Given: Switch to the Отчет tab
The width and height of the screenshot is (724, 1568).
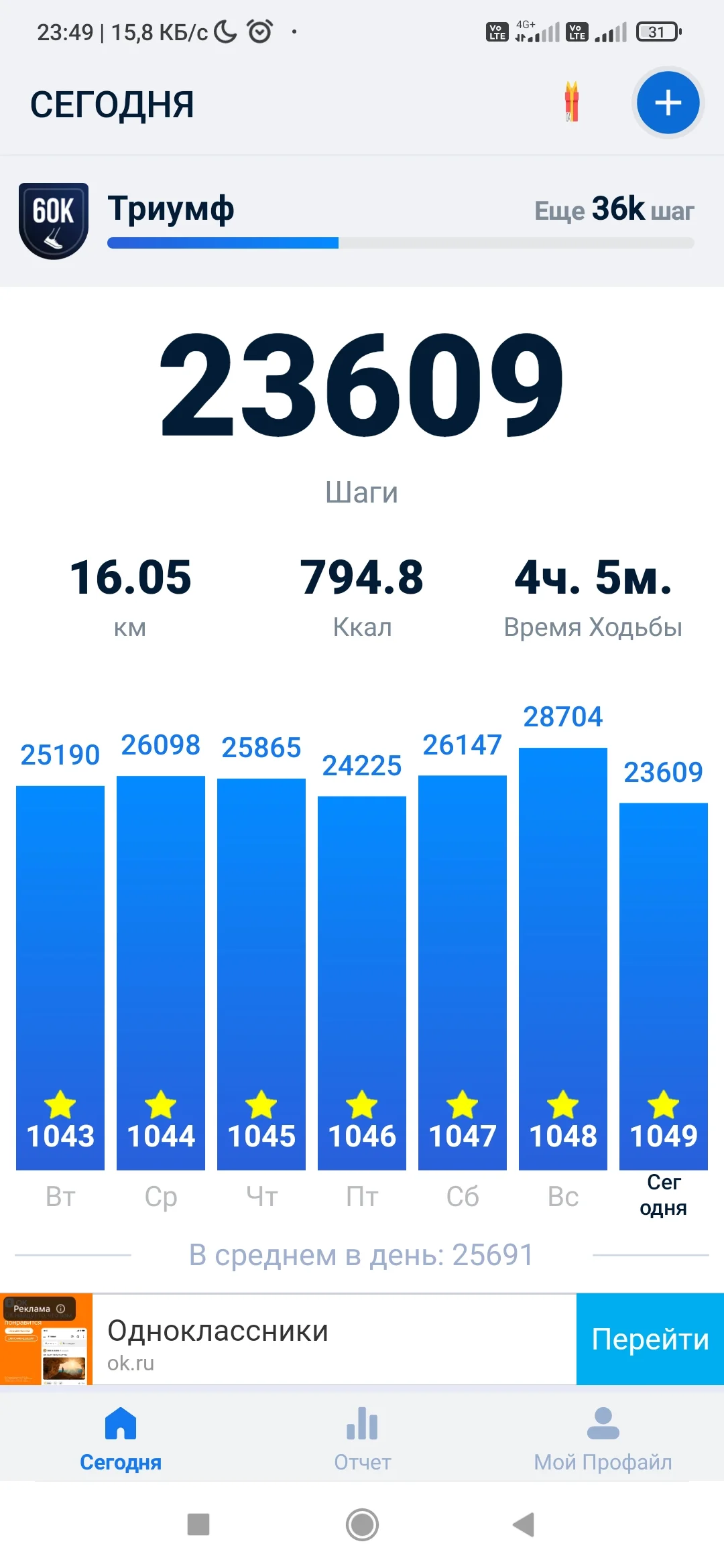Looking at the screenshot, I should [x=362, y=1437].
